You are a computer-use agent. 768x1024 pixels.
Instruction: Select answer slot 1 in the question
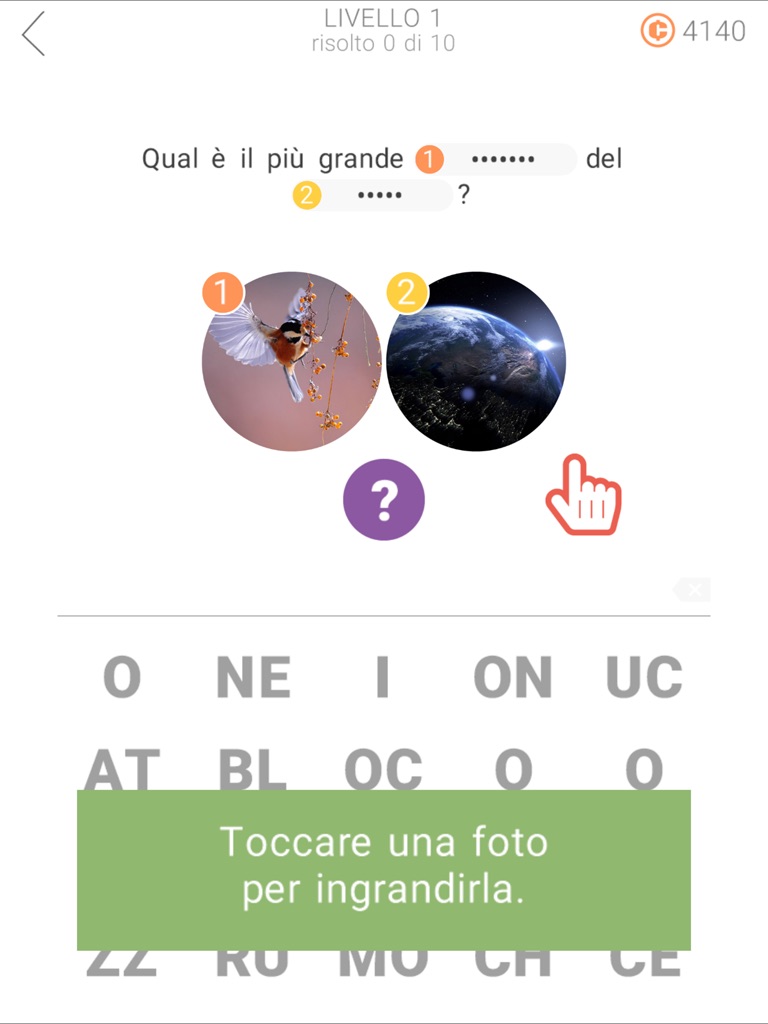point(496,159)
